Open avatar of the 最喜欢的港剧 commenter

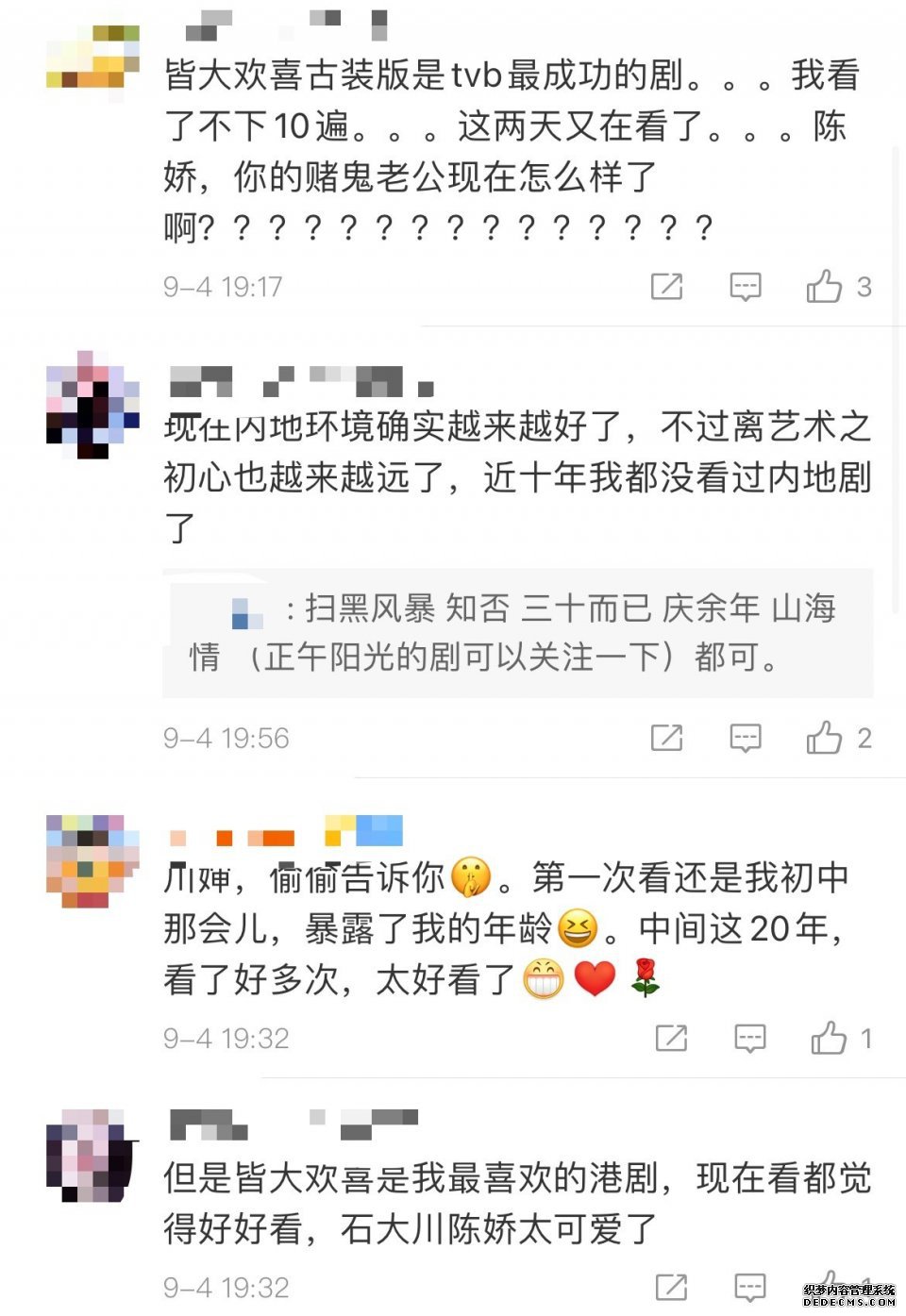tap(92, 1155)
